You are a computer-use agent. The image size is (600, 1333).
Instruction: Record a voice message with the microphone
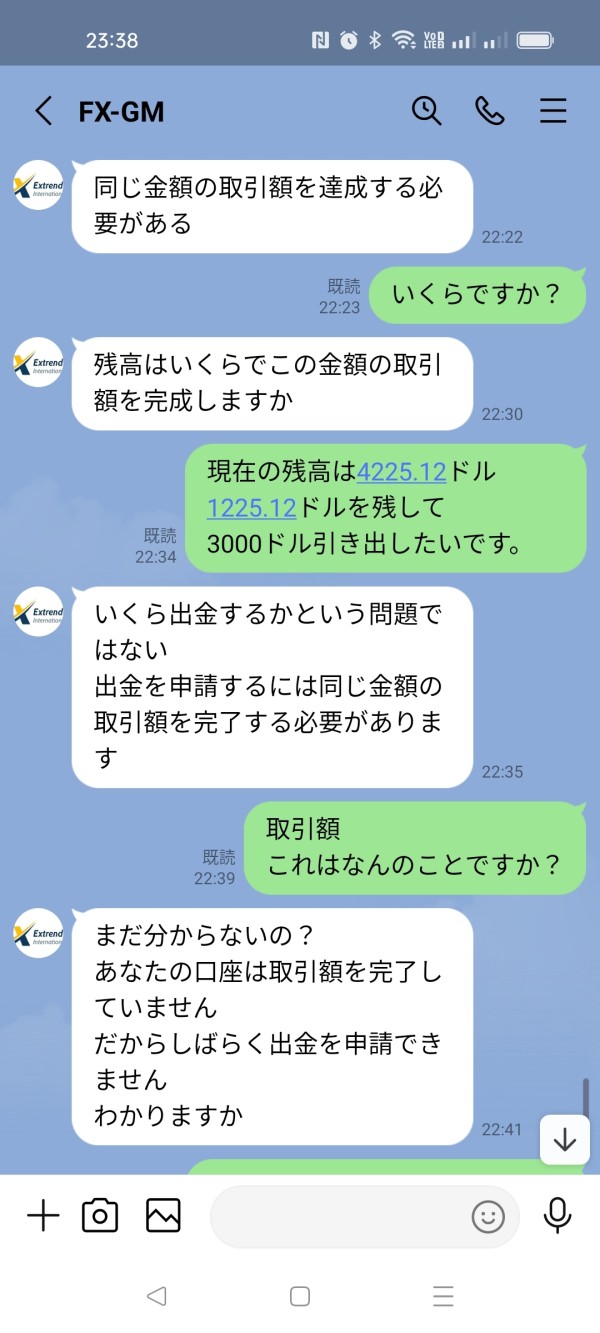coord(557,1215)
